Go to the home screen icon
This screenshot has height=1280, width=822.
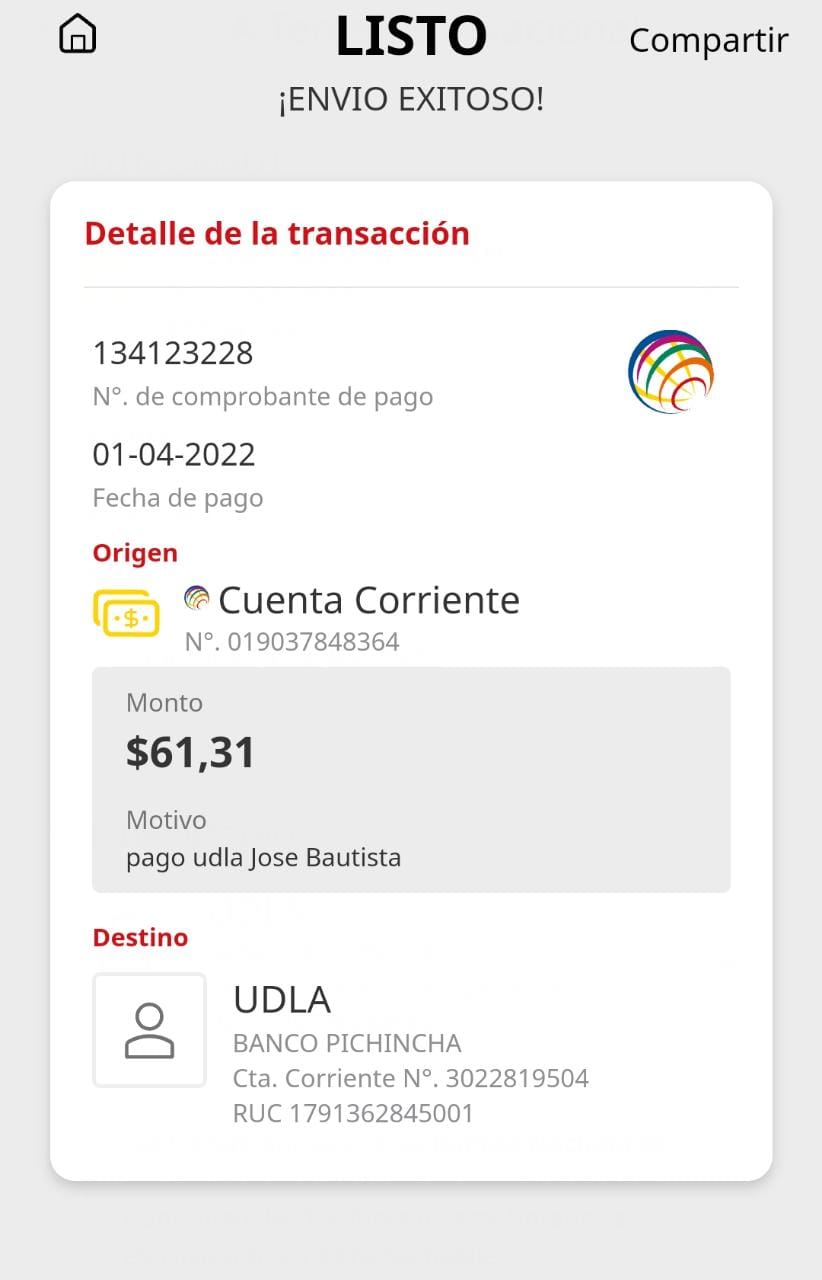click(x=78, y=34)
